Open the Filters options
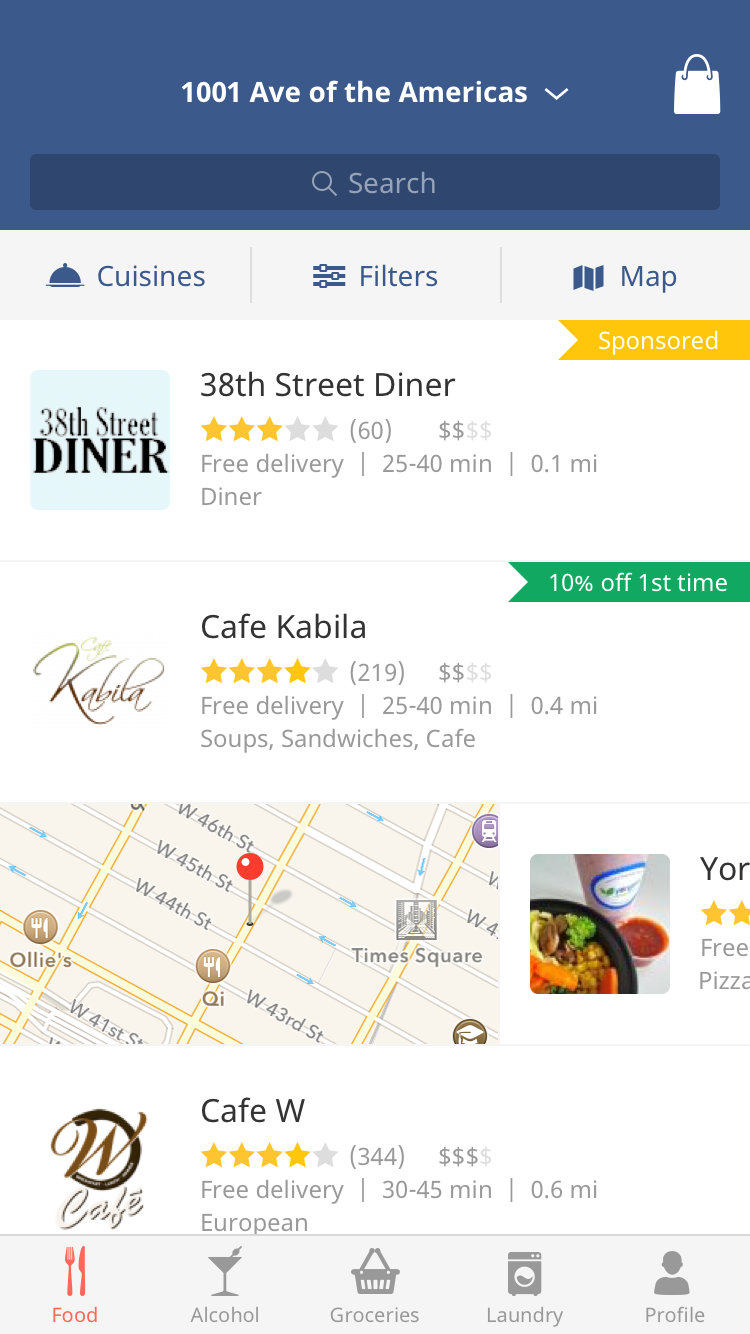The width and height of the screenshot is (750, 1334). pyautogui.click(x=375, y=276)
